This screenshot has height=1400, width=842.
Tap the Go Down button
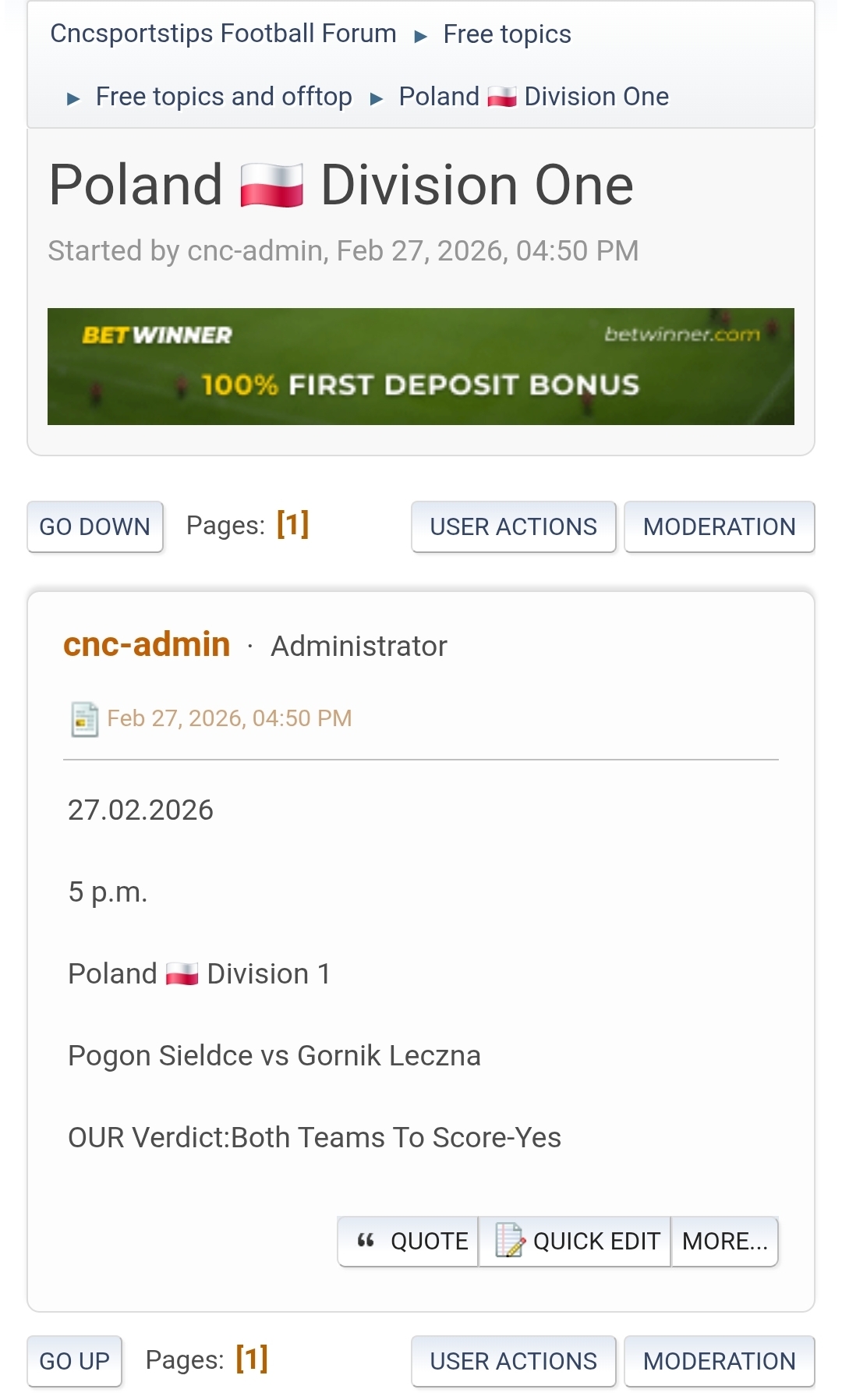[95, 526]
